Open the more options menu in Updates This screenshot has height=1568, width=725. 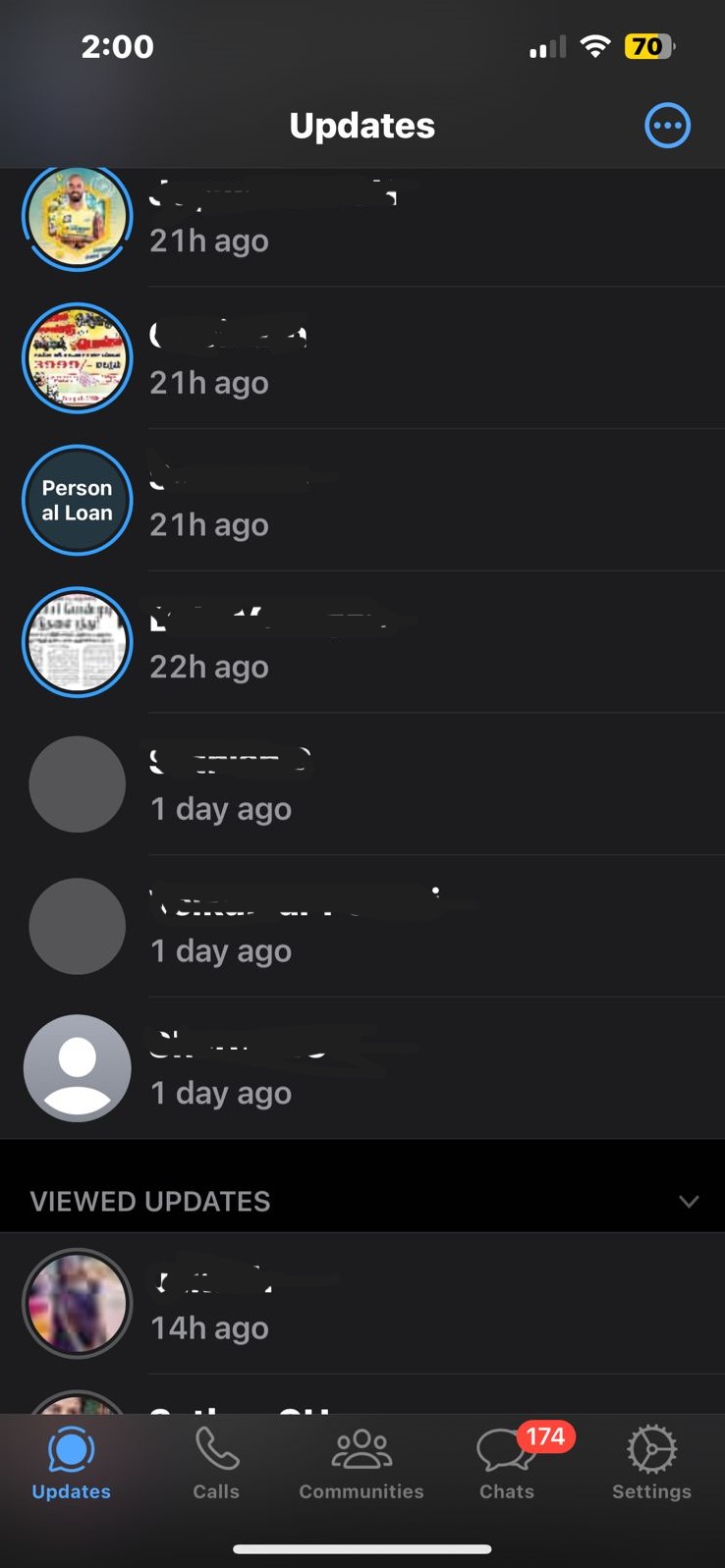click(667, 126)
